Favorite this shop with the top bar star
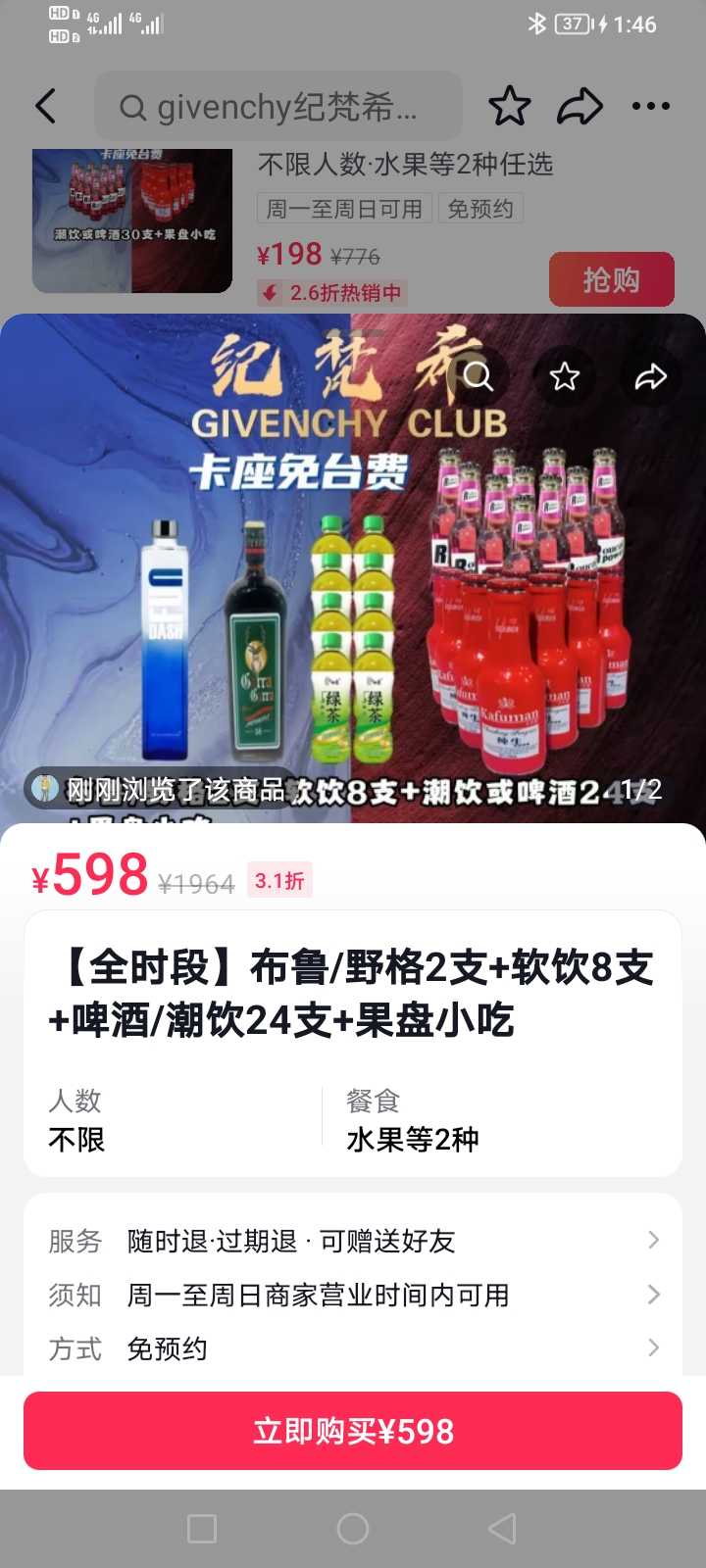Image resolution: width=706 pixels, height=1568 pixels. click(509, 106)
